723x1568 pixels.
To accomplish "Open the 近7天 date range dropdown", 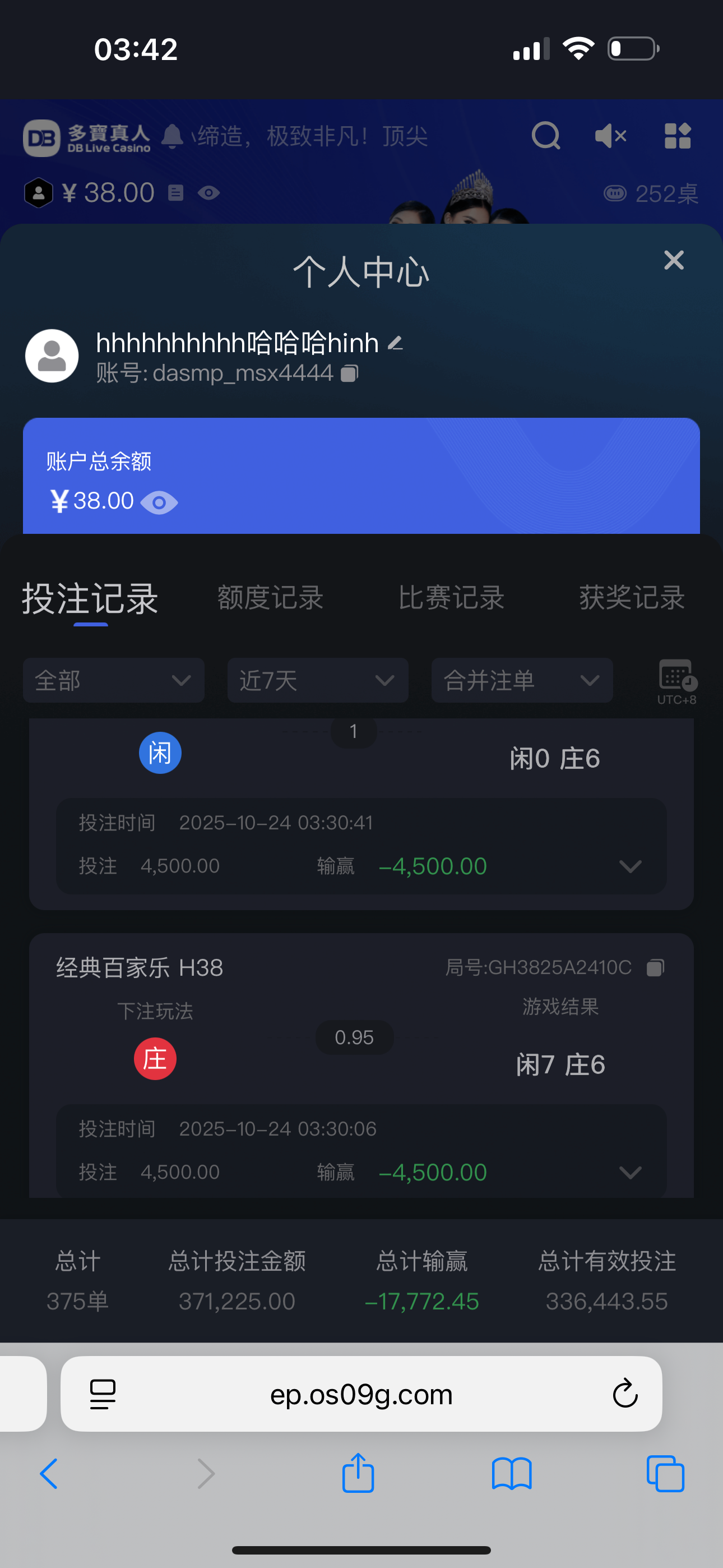I will point(318,680).
